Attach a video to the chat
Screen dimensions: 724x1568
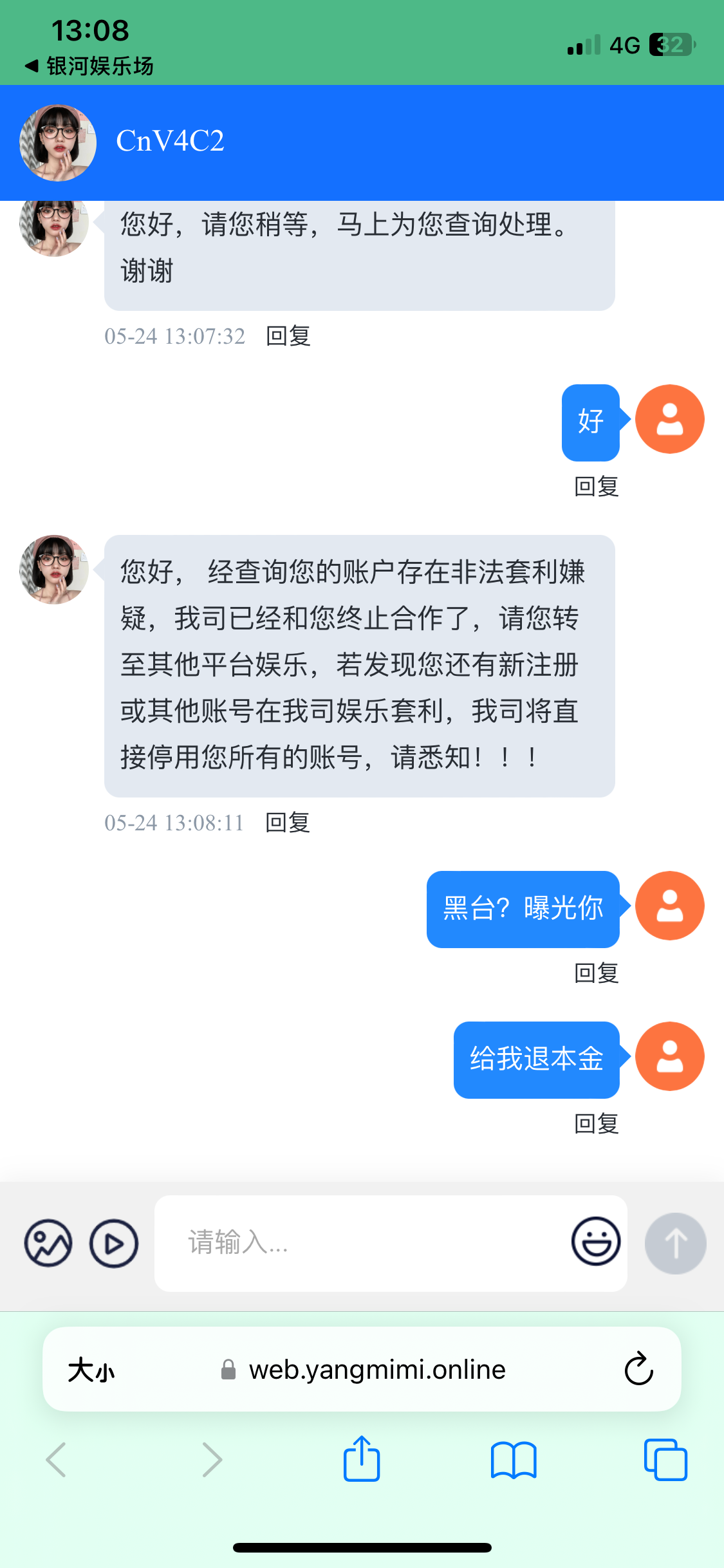tap(114, 1243)
